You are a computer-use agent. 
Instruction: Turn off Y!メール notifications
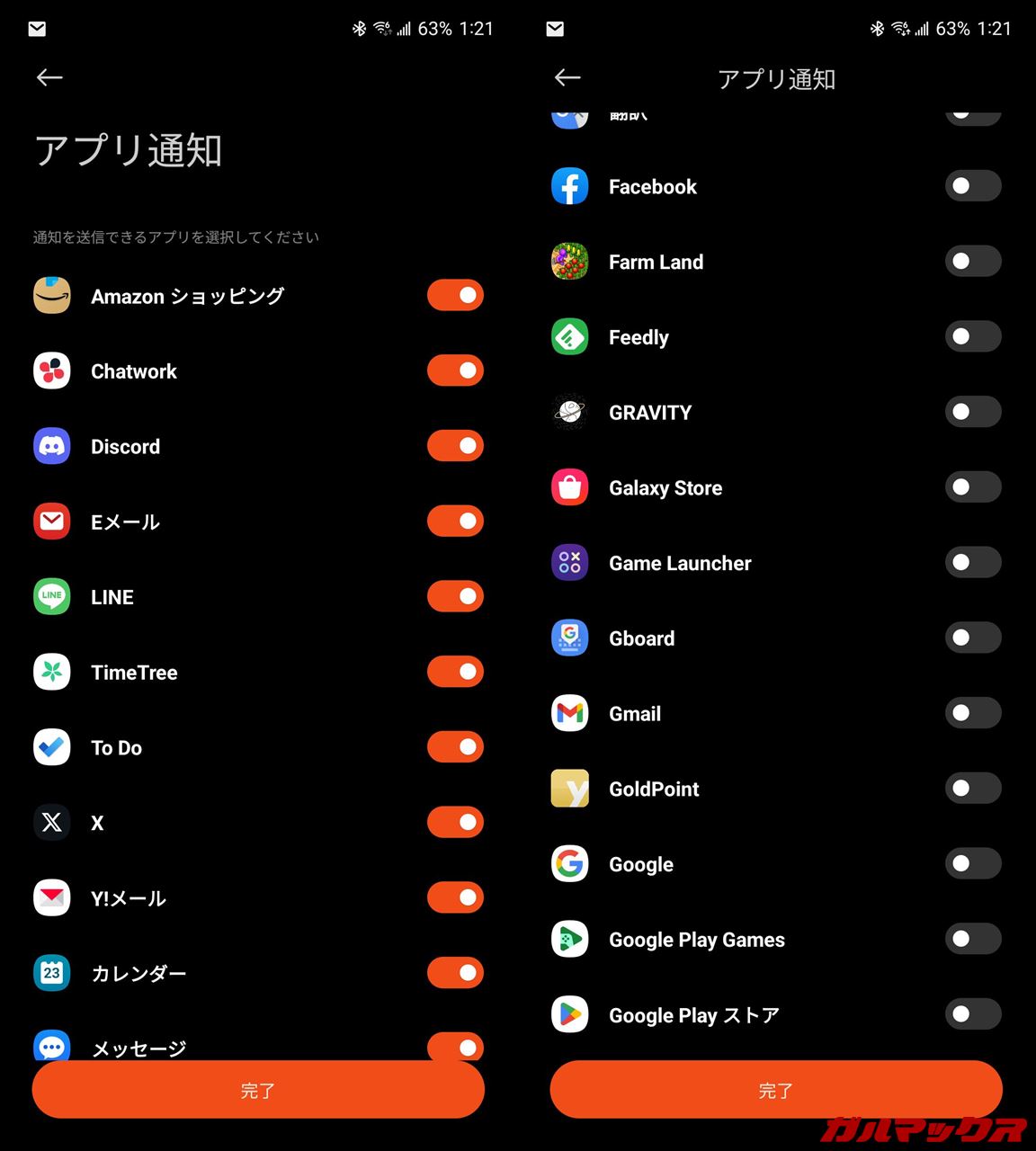[x=455, y=897]
